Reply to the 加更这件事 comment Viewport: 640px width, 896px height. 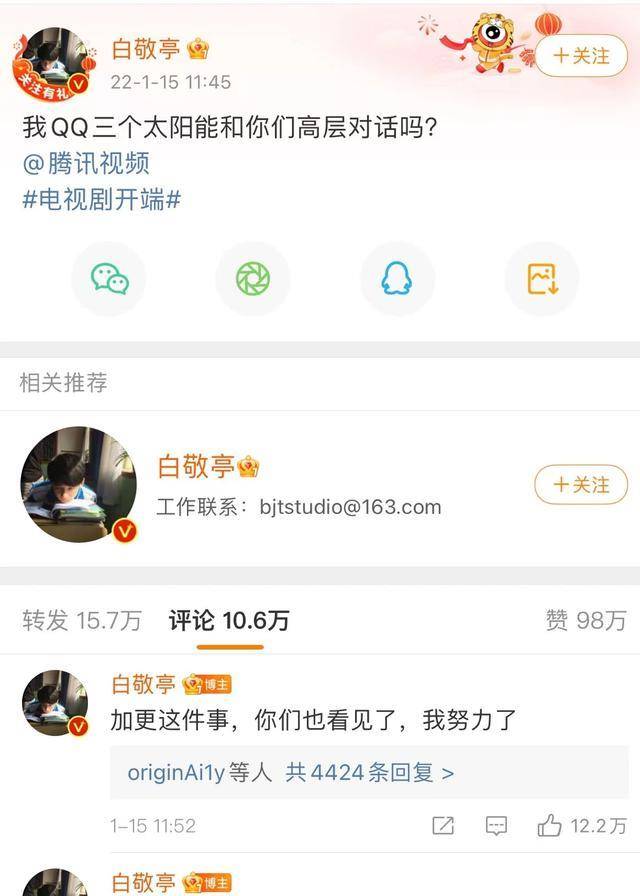click(x=496, y=826)
